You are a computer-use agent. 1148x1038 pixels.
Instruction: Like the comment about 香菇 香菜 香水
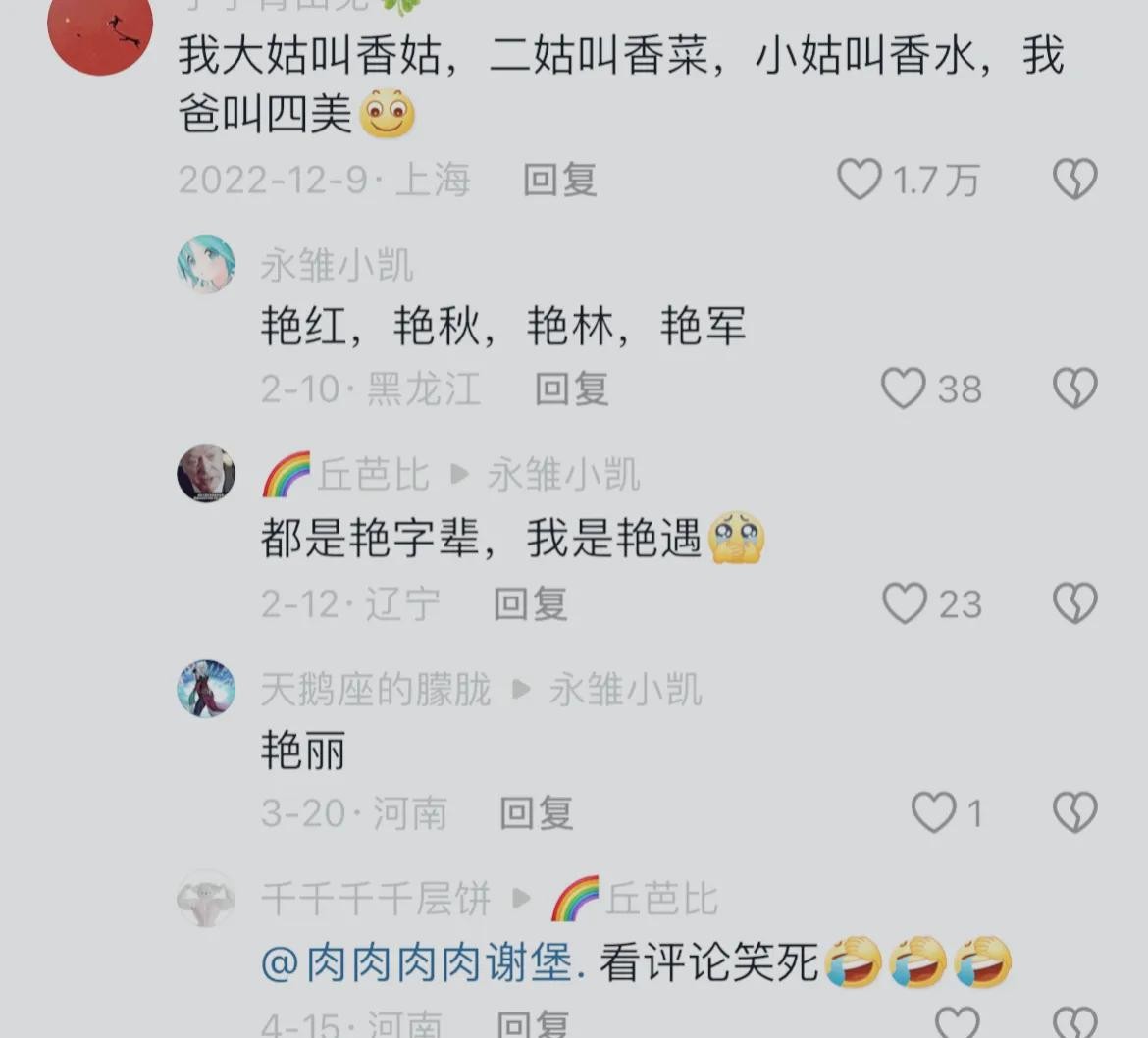coord(860,180)
